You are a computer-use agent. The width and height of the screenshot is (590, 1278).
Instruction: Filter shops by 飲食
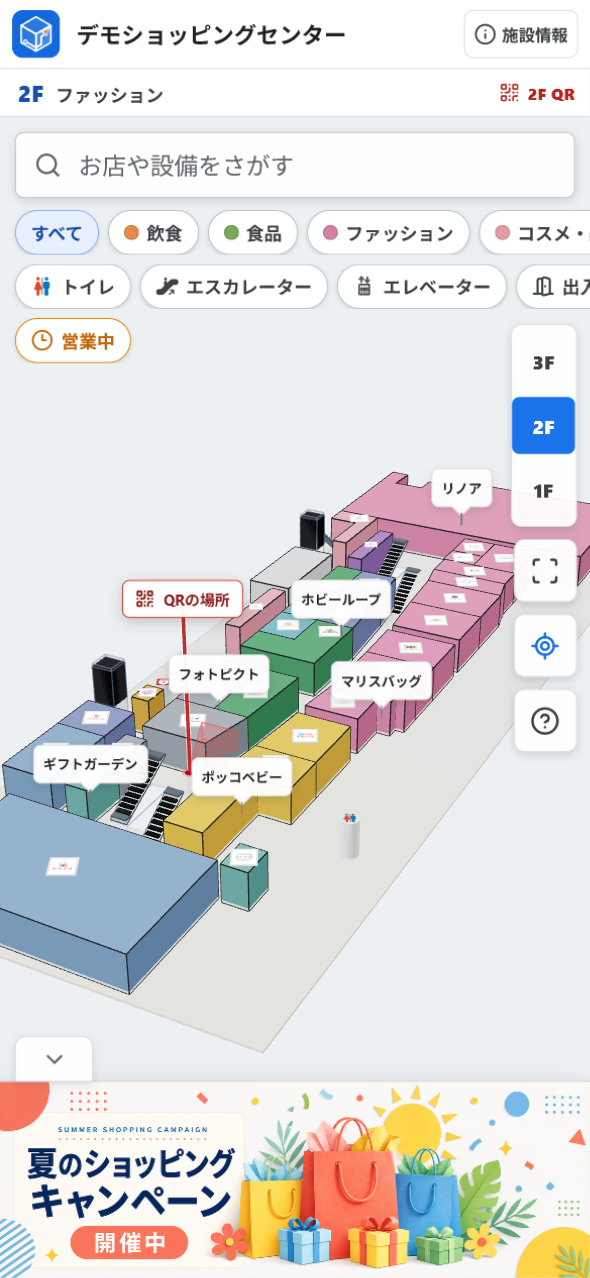[x=153, y=233]
